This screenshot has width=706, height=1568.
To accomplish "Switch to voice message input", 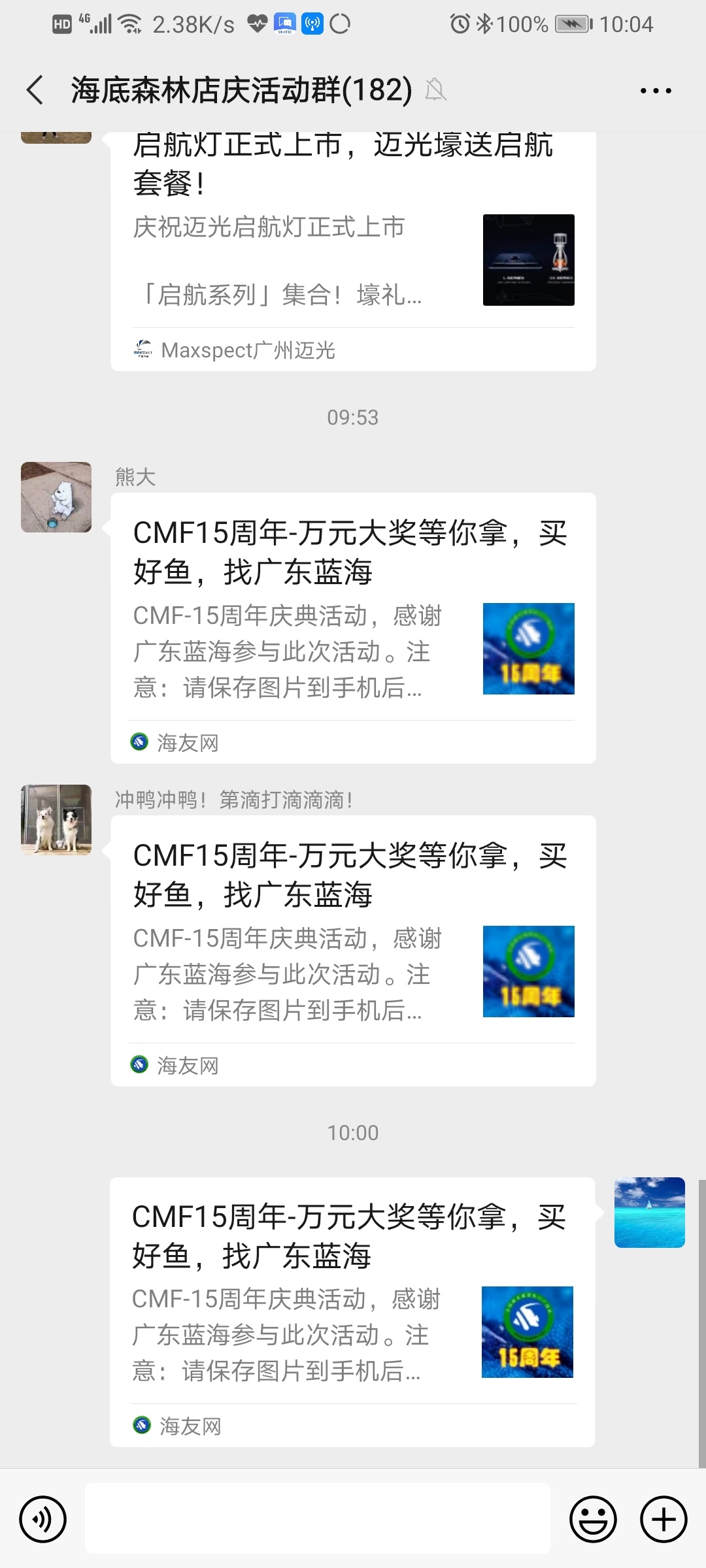I will [43, 1519].
